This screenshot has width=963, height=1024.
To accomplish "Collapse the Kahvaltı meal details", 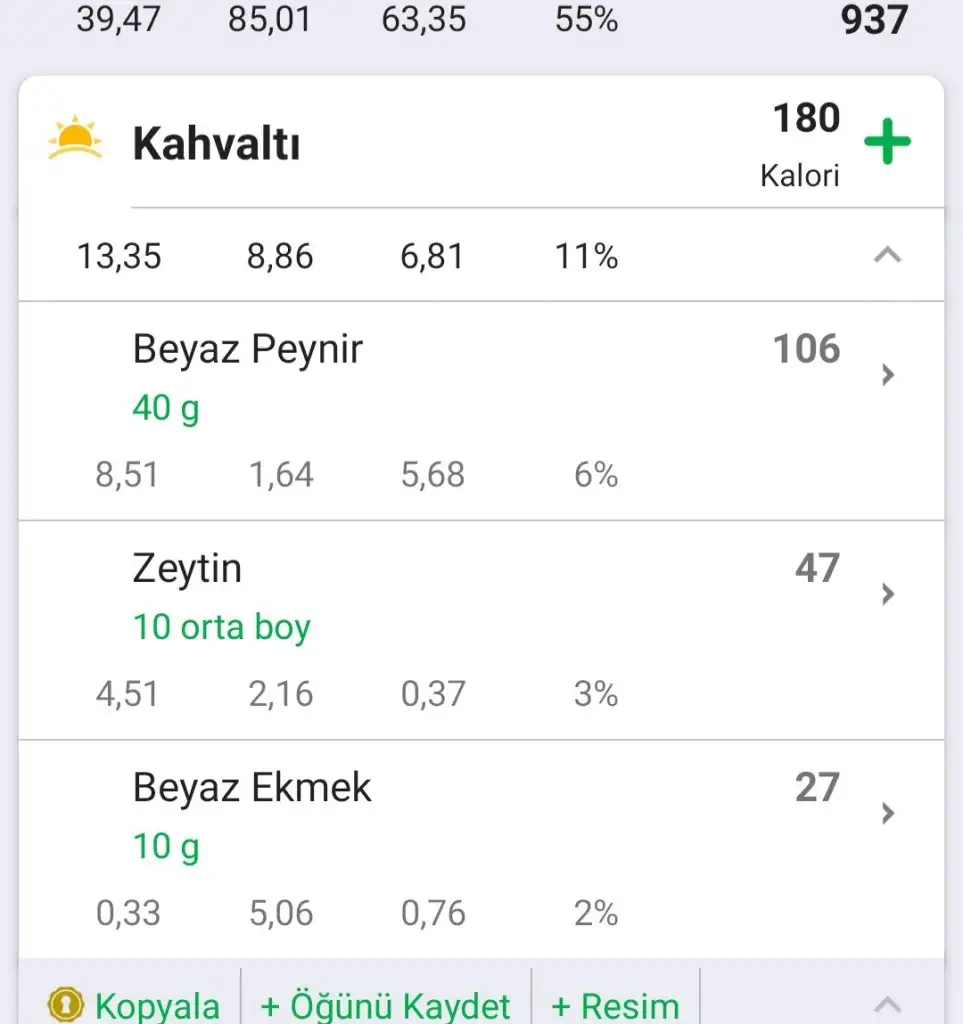I will 887,256.
